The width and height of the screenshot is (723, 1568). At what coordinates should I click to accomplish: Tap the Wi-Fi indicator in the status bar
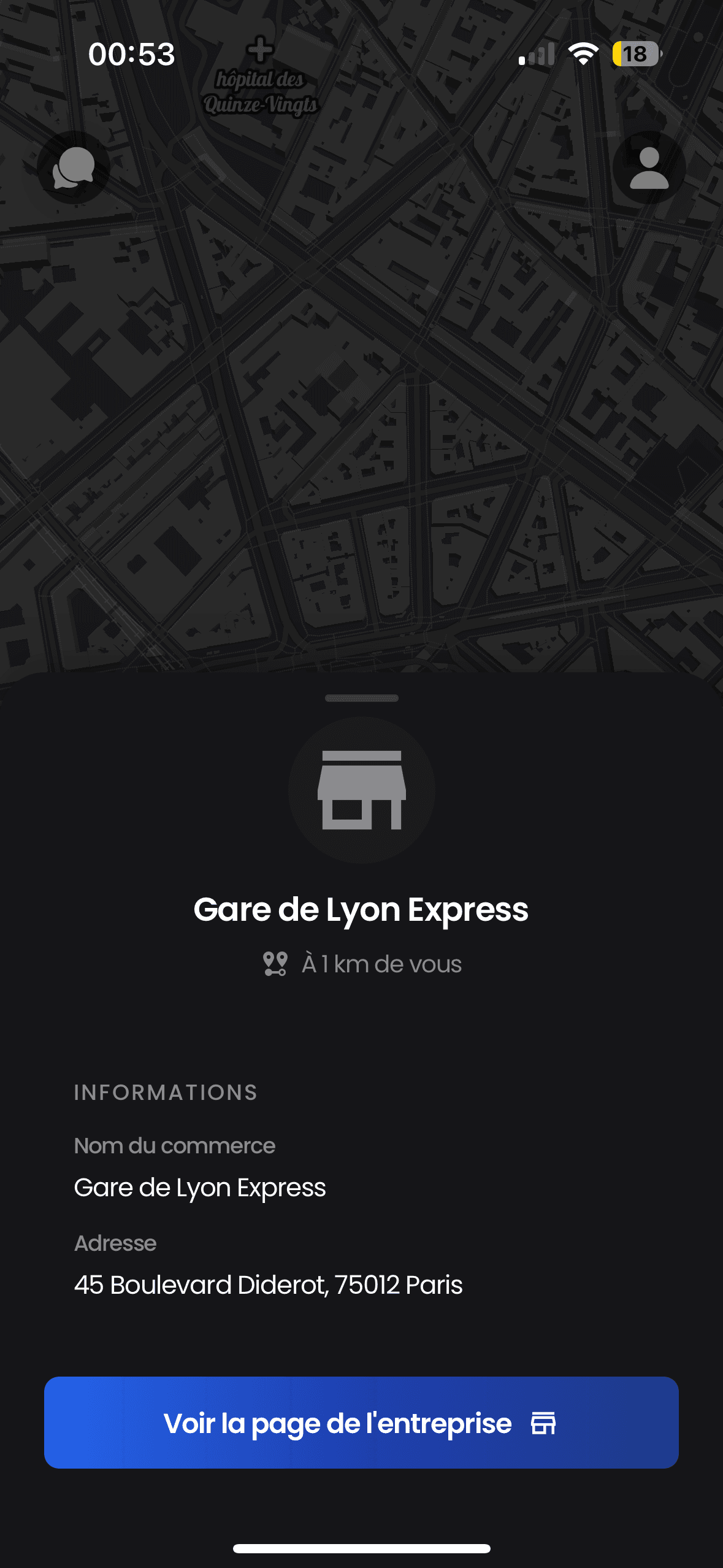pos(583,54)
